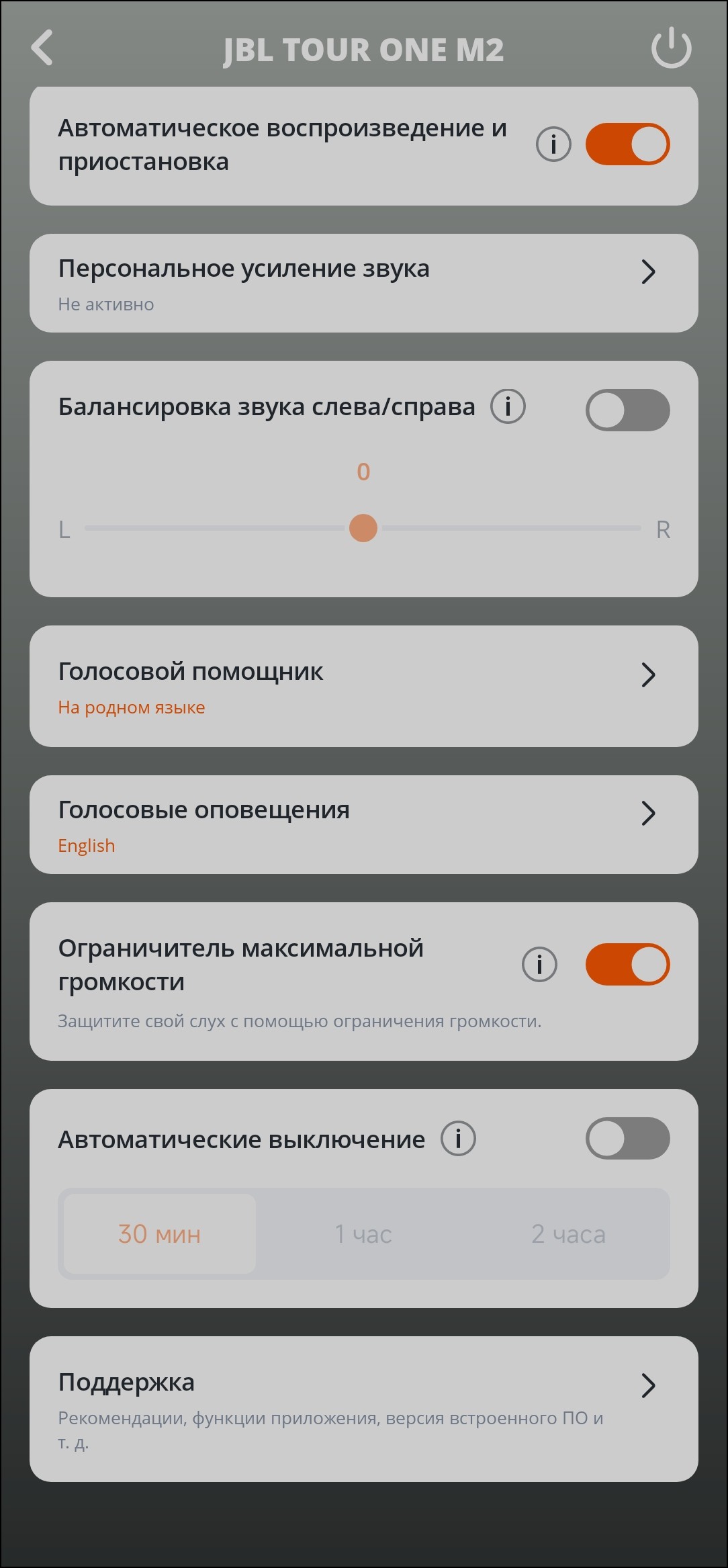Show info for Балансировка звука слева/справа
Viewport: 728px width, 1568px height.
click(508, 406)
